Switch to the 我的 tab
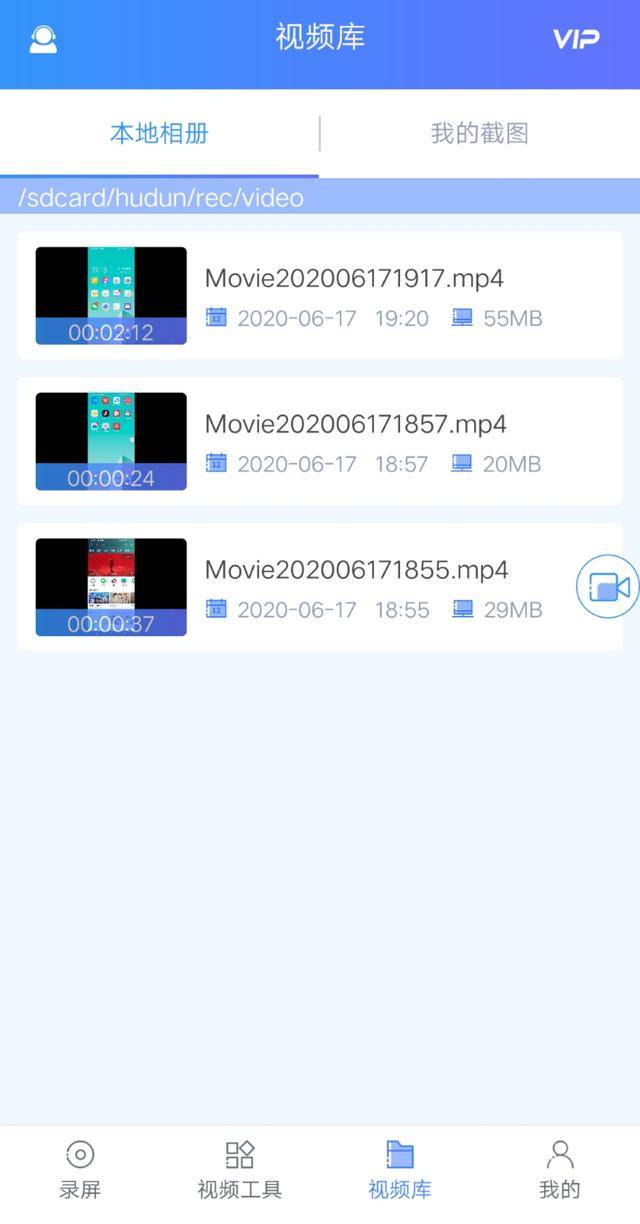640x1224 pixels. point(560,1170)
